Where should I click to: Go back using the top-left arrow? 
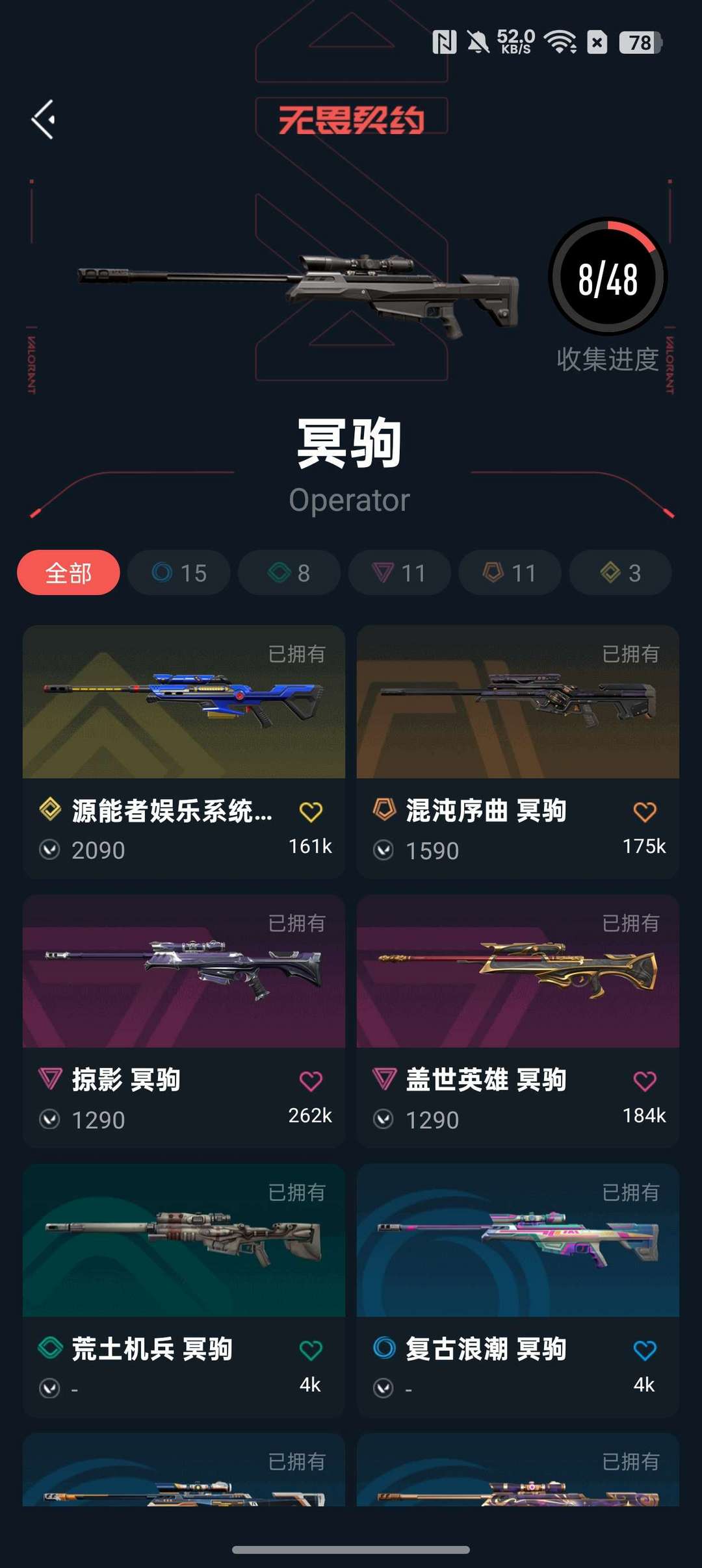[44, 120]
